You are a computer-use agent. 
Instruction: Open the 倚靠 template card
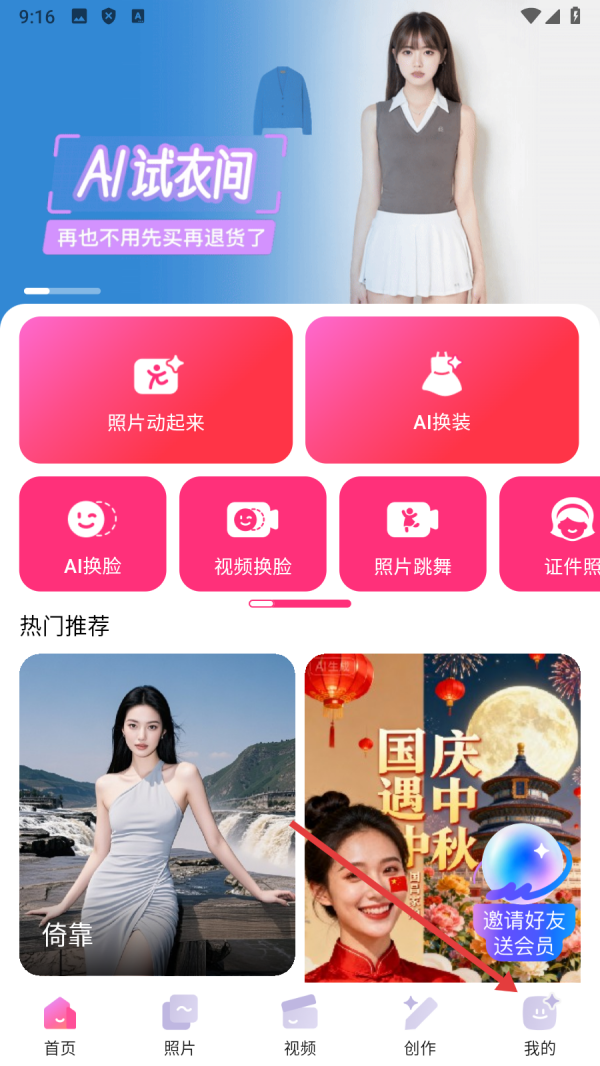point(157,814)
